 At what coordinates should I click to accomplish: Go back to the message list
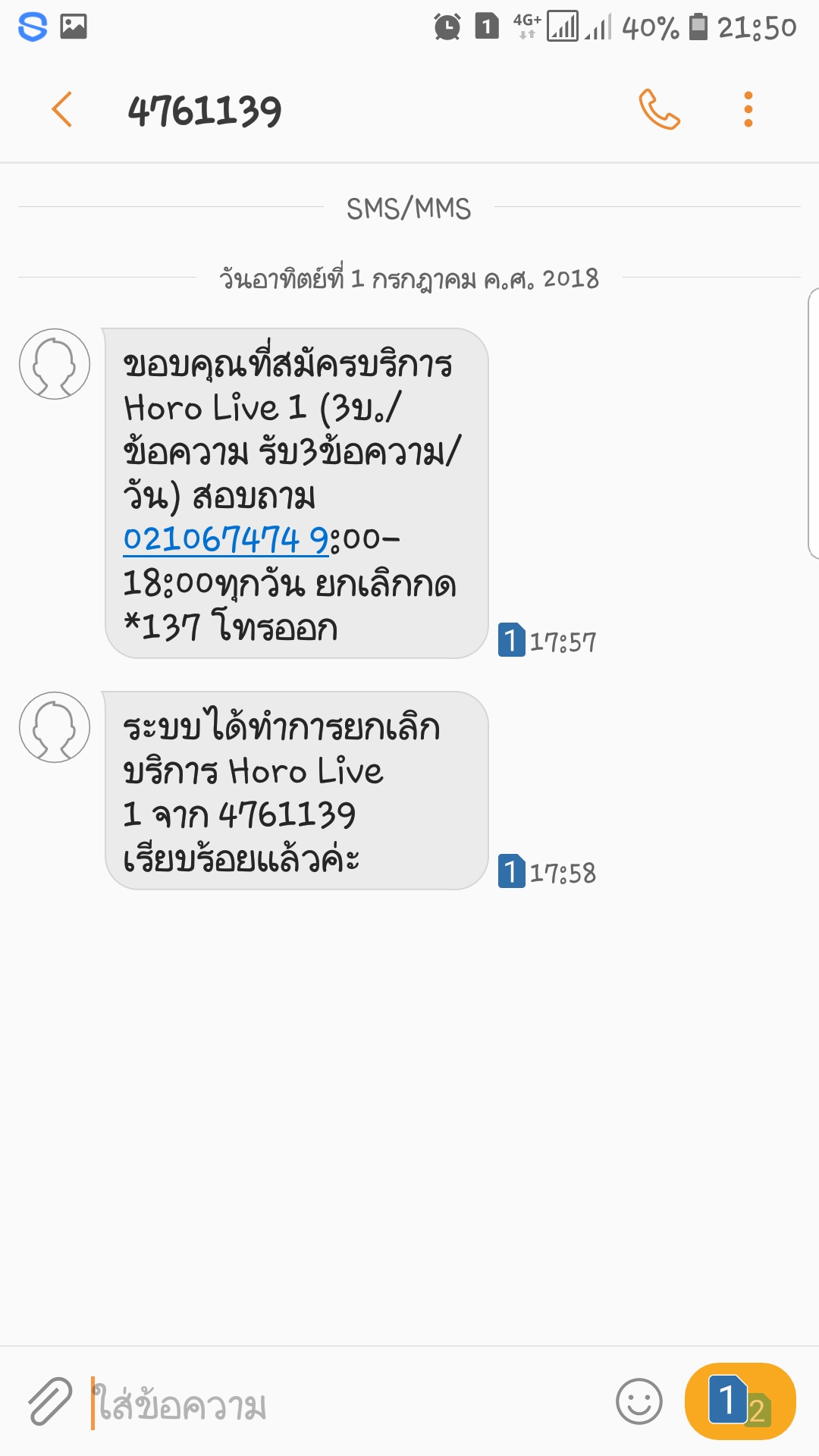62,110
